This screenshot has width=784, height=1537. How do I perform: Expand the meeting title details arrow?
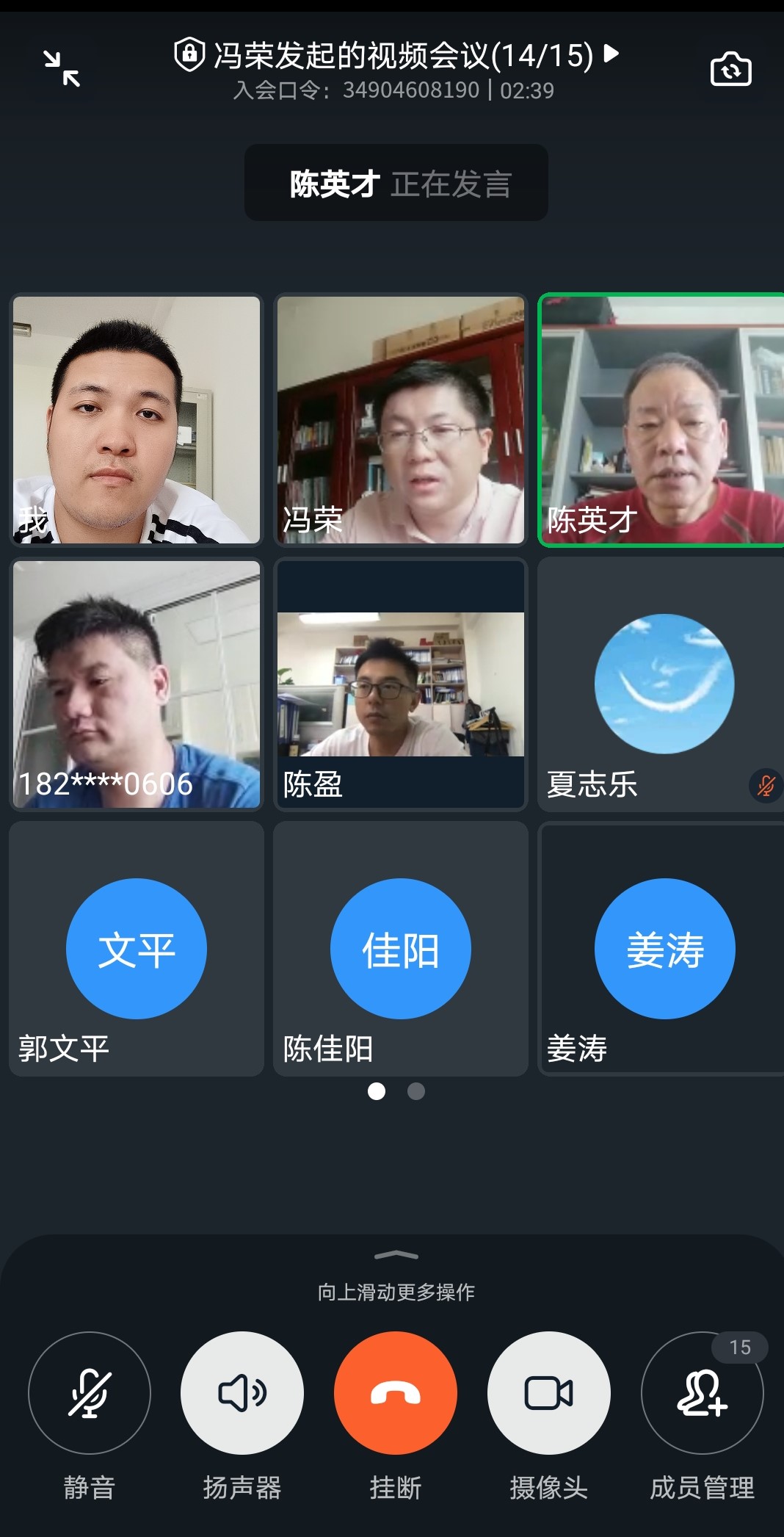click(611, 54)
